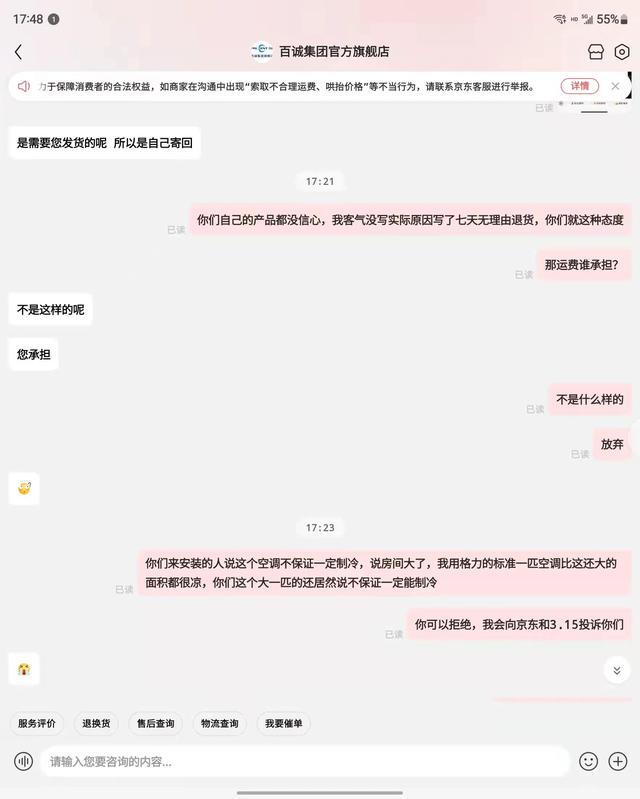Image resolution: width=640 pixels, height=799 pixels.
Task: Select the 服务评价 chip
Action: (37, 723)
